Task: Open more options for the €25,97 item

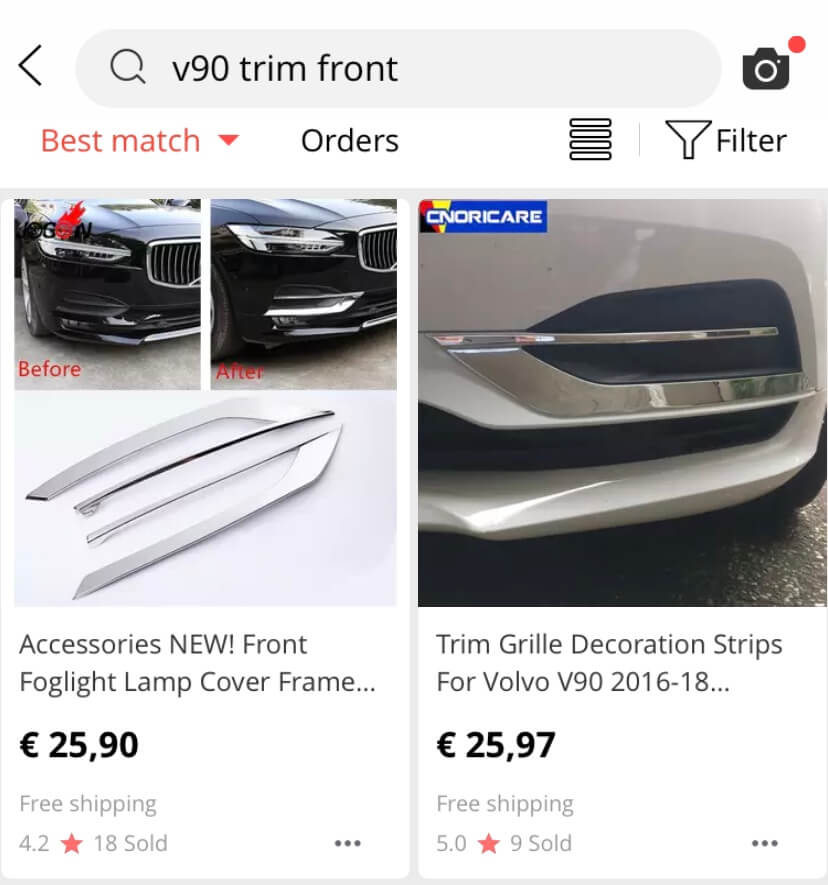Action: (x=765, y=844)
